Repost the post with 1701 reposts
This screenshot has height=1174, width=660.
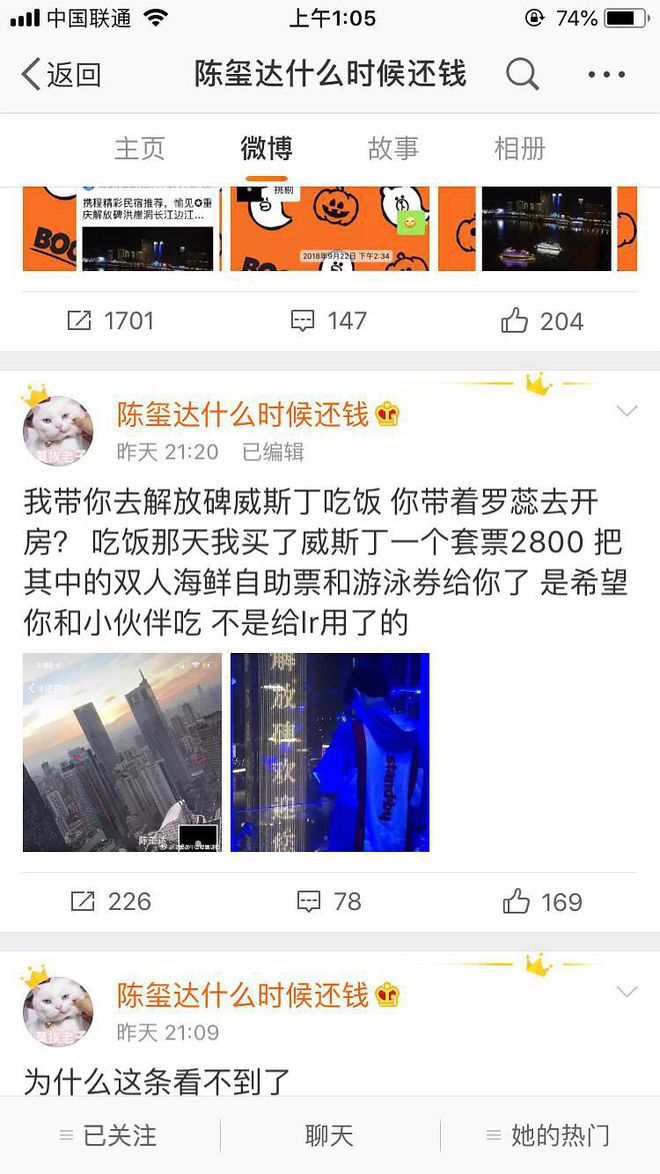[110, 321]
